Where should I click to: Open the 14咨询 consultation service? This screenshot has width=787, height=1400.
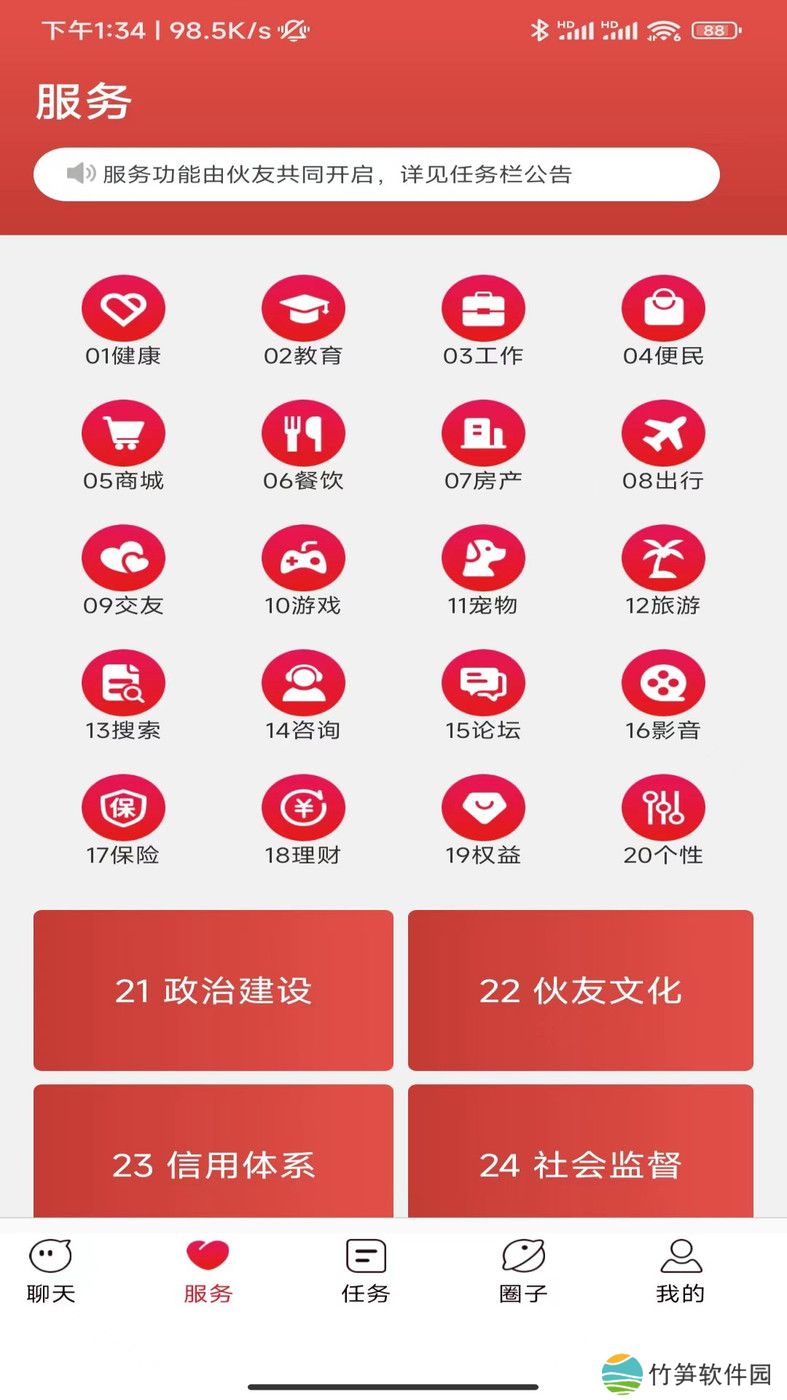[x=303, y=683]
